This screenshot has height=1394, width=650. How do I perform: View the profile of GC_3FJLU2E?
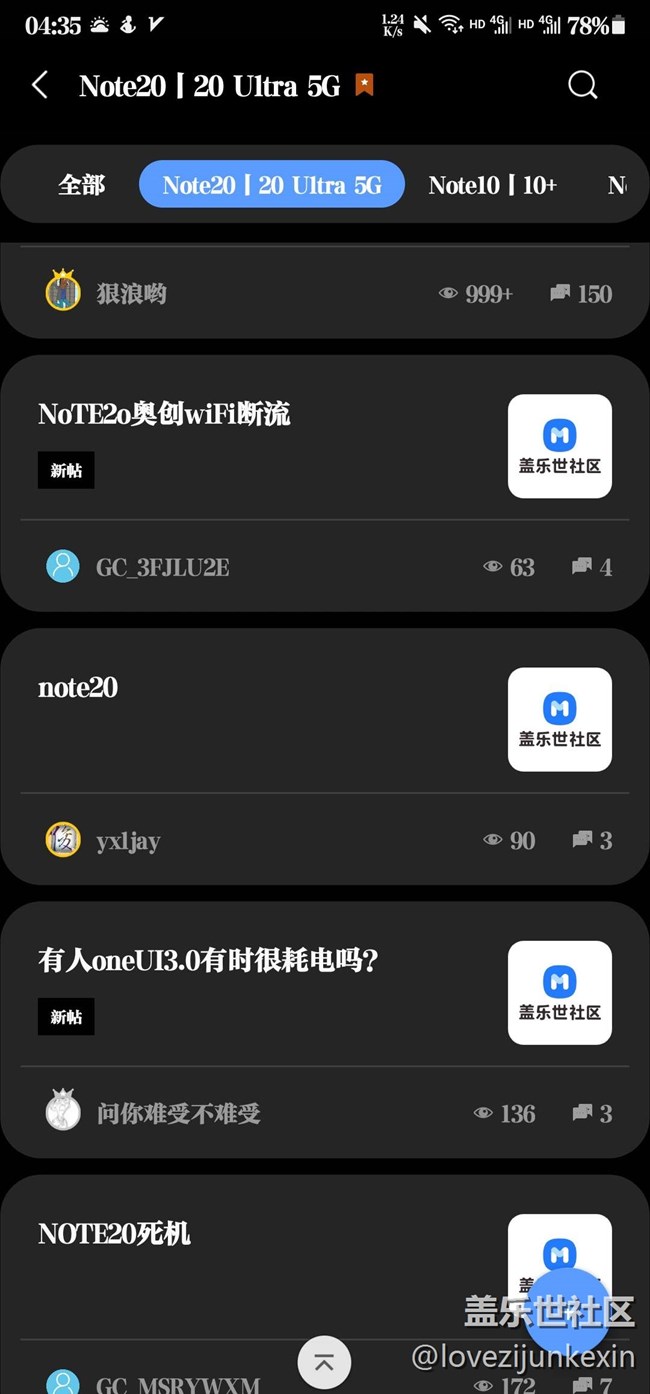pos(162,567)
